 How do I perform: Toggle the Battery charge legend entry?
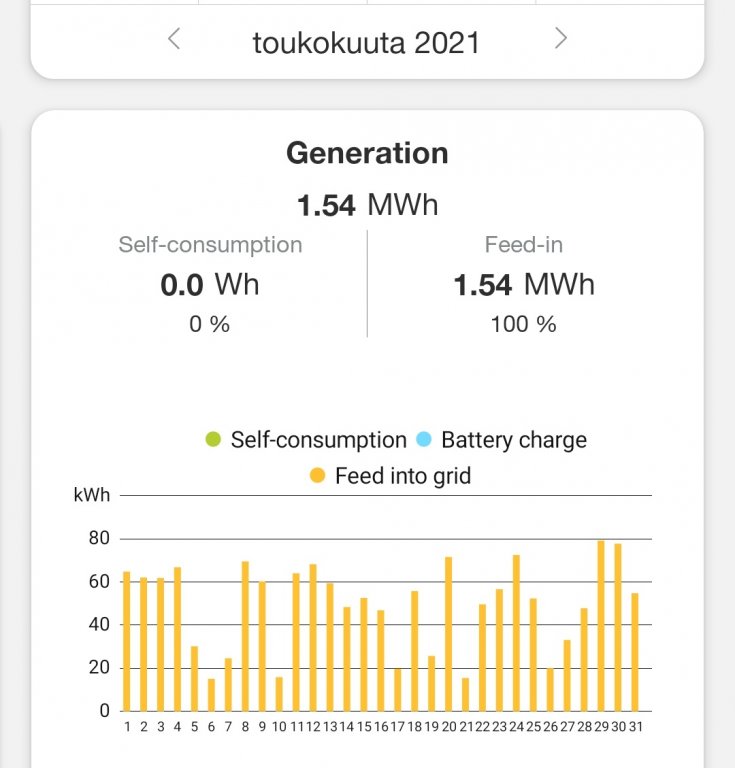[501, 440]
